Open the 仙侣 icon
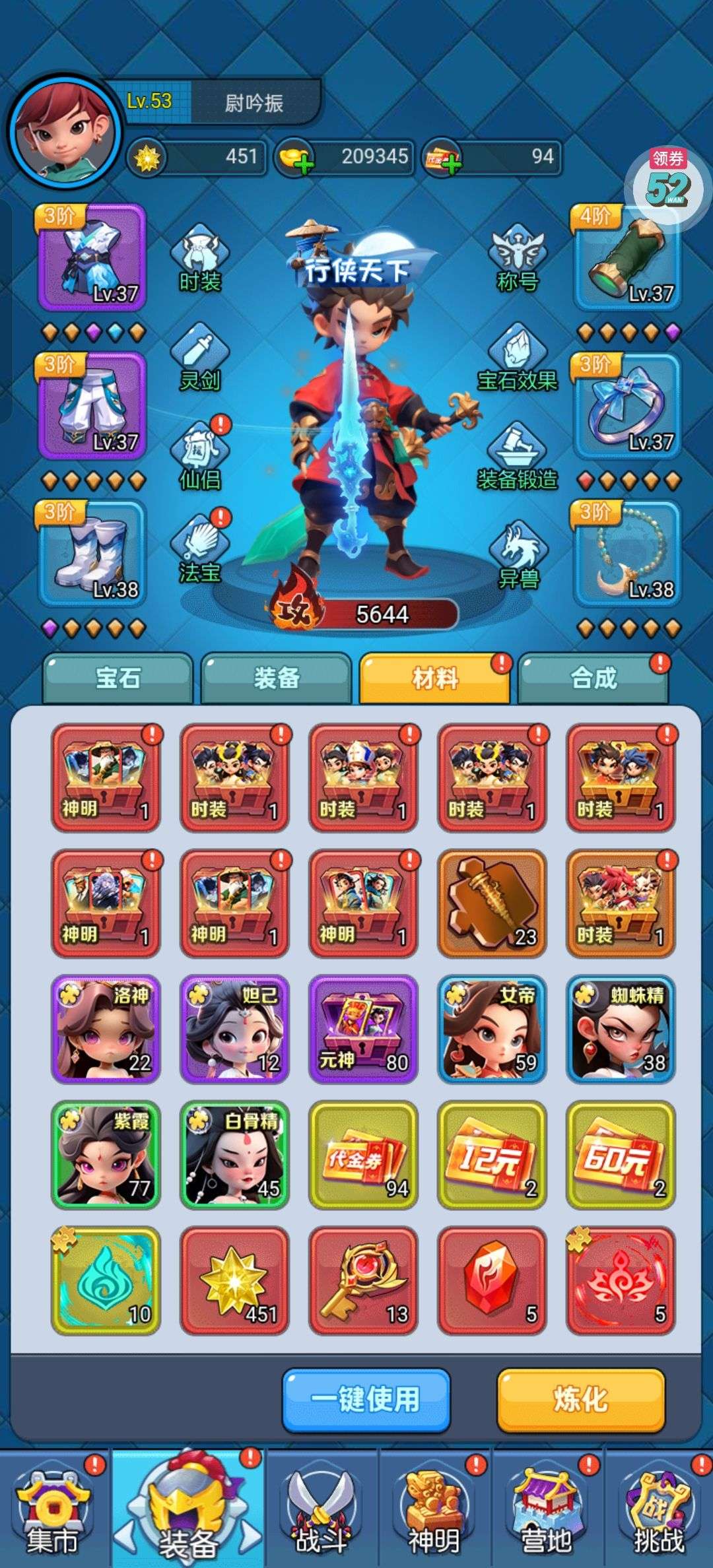The height and width of the screenshot is (1568, 713). pos(199,455)
